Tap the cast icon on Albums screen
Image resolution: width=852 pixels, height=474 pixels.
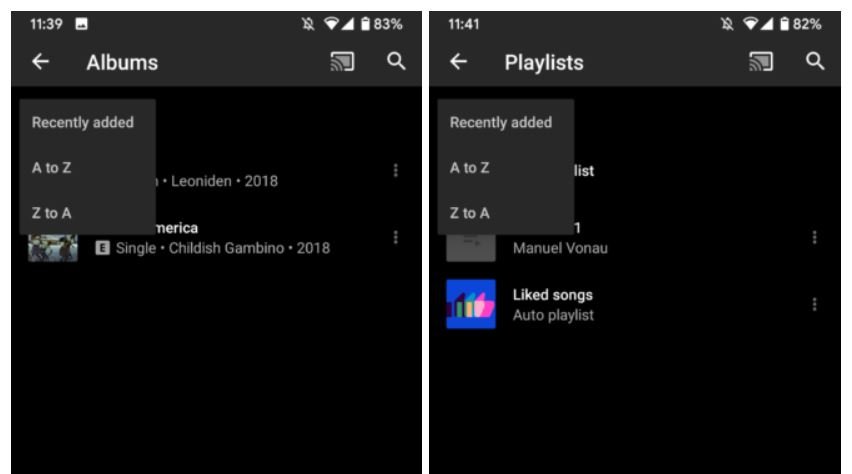tap(343, 63)
